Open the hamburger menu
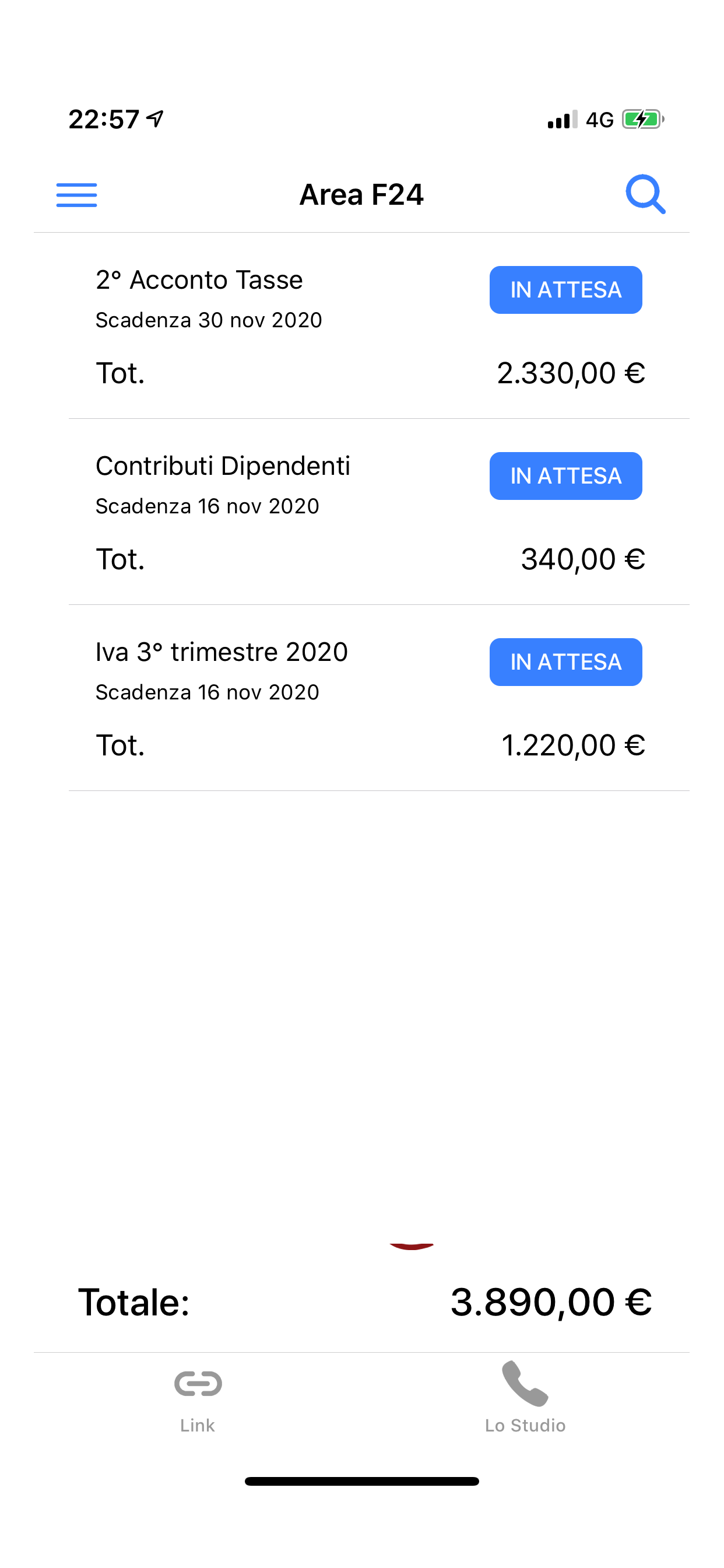Image resolution: width=724 pixels, height=1568 pixels. (77, 195)
